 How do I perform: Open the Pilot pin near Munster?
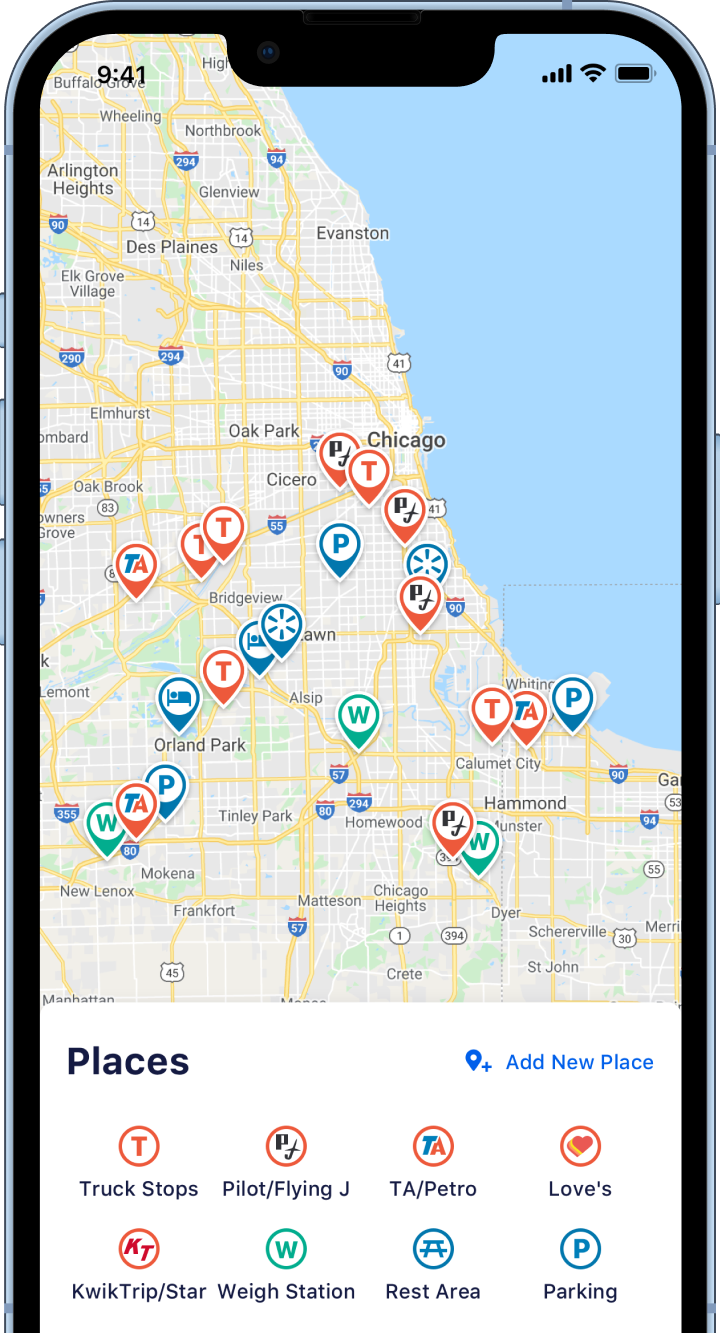tap(453, 824)
